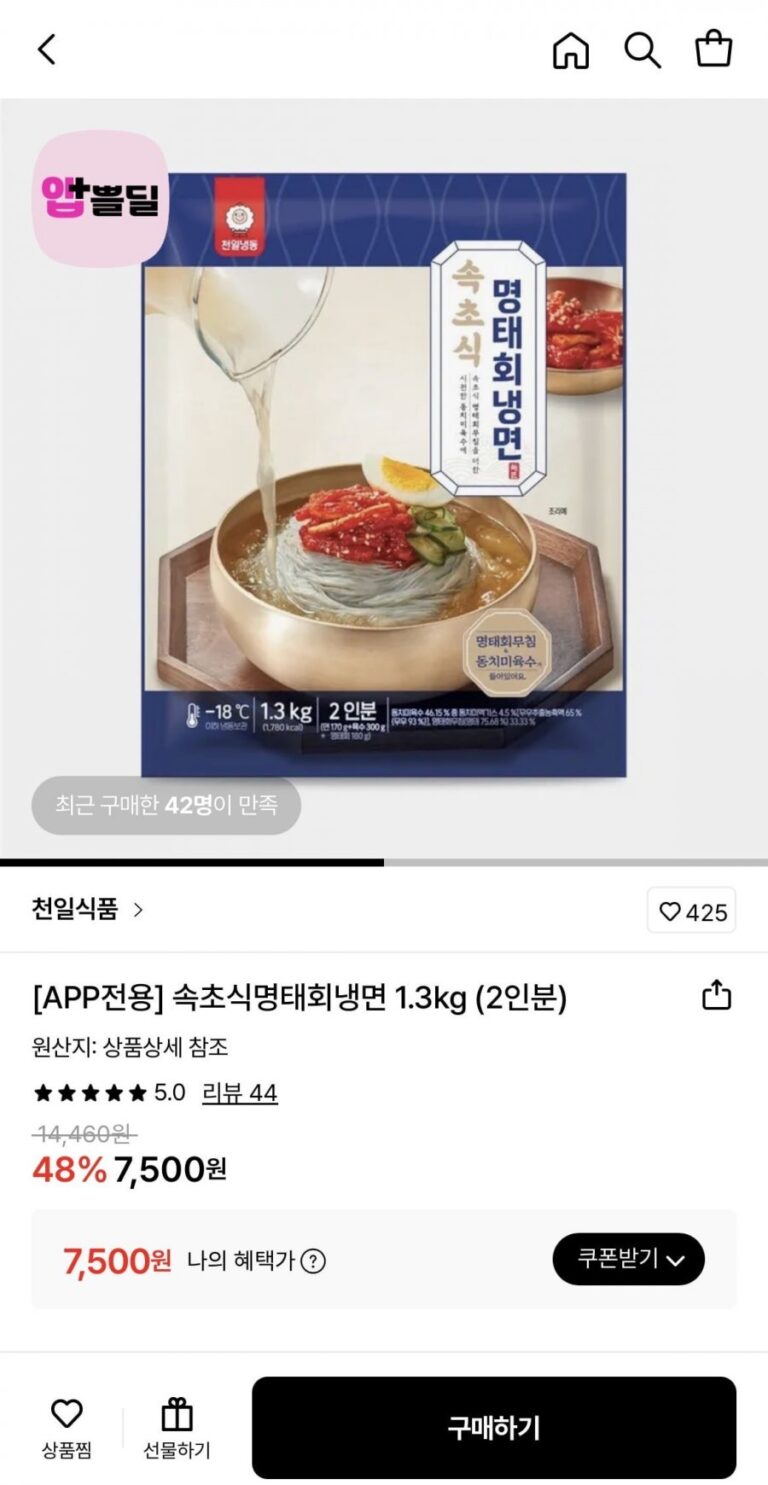768x1485 pixels.
Task: Tap the 구매하기 buy button
Action: coord(494,1427)
